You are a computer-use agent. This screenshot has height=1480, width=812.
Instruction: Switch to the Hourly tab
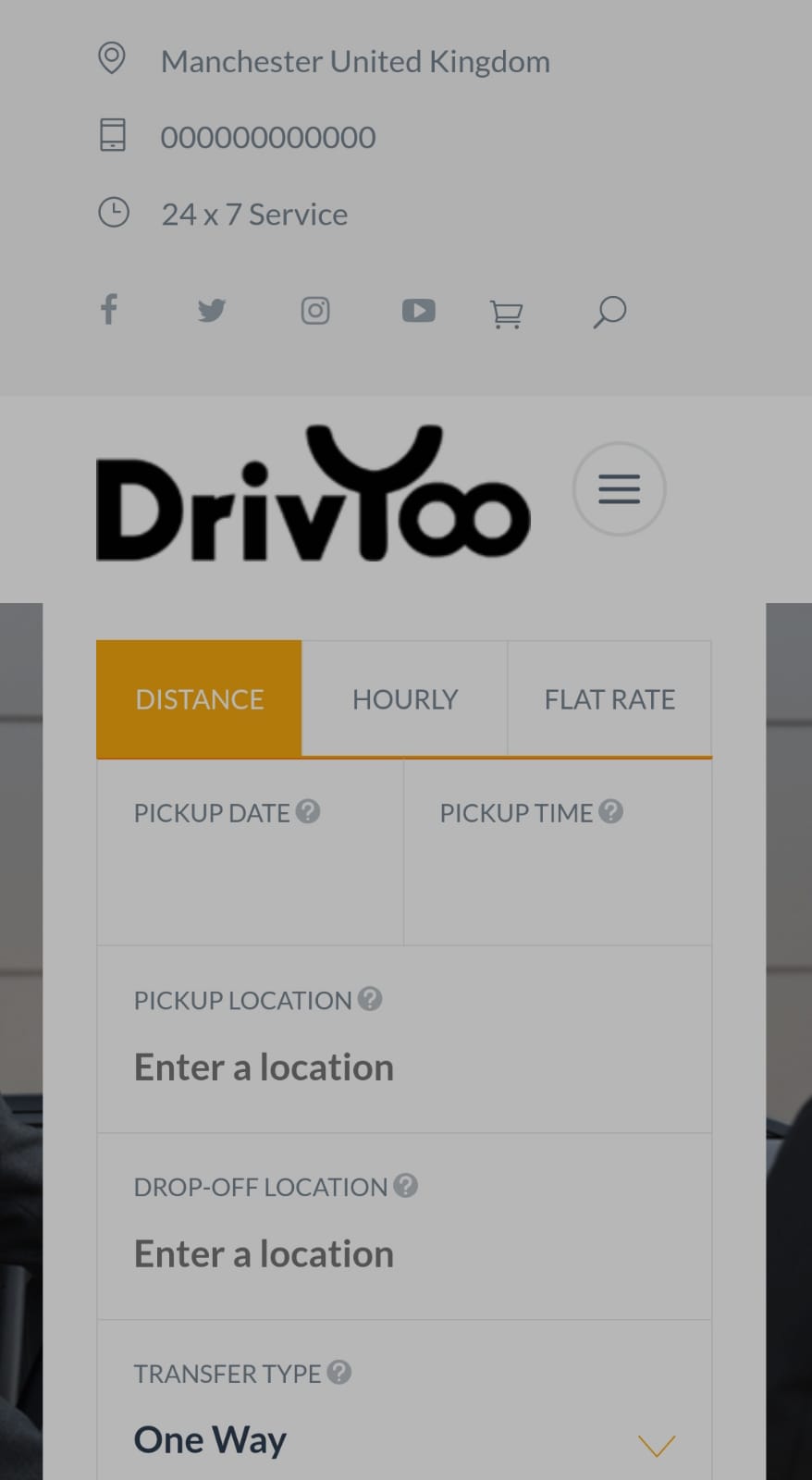point(405,699)
